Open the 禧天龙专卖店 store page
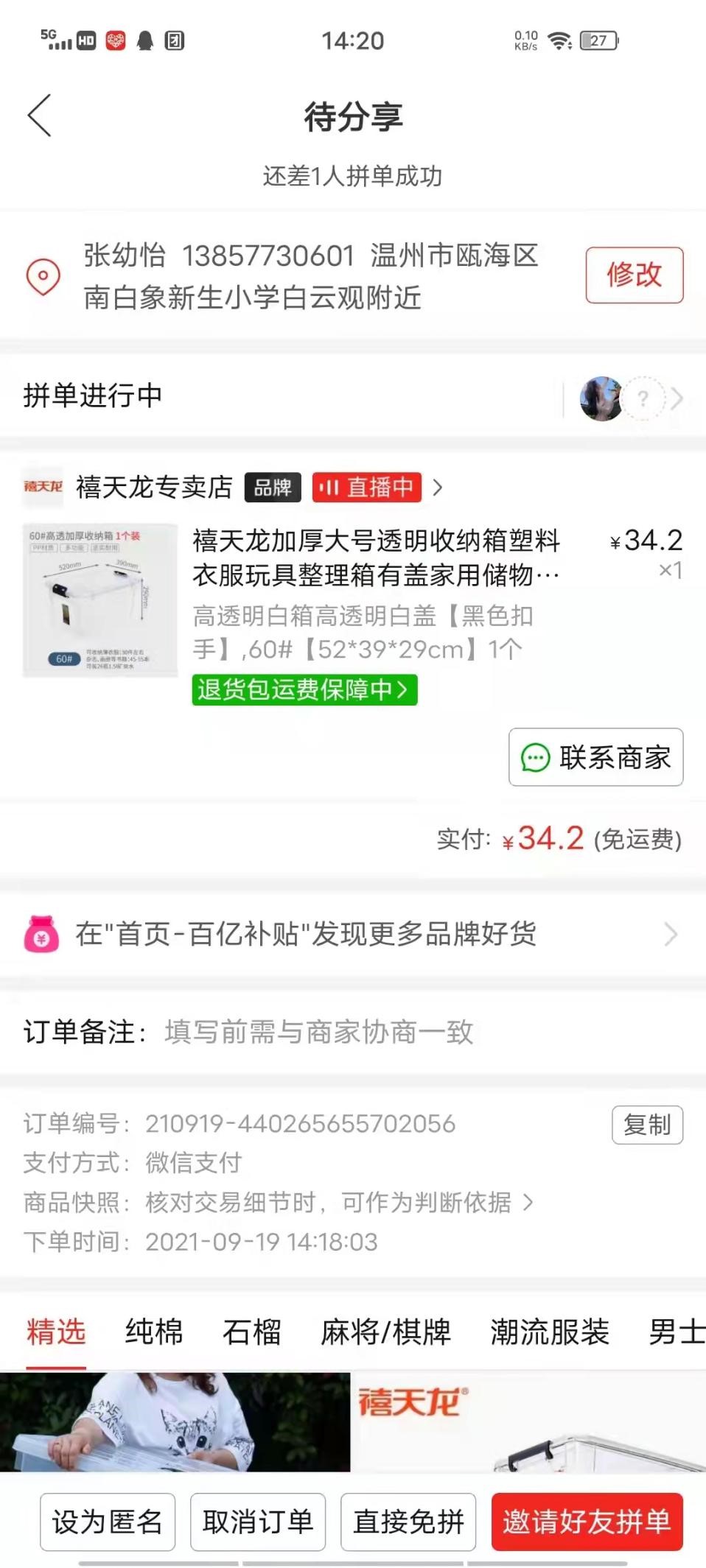The image size is (706, 1568). pos(154,487)
